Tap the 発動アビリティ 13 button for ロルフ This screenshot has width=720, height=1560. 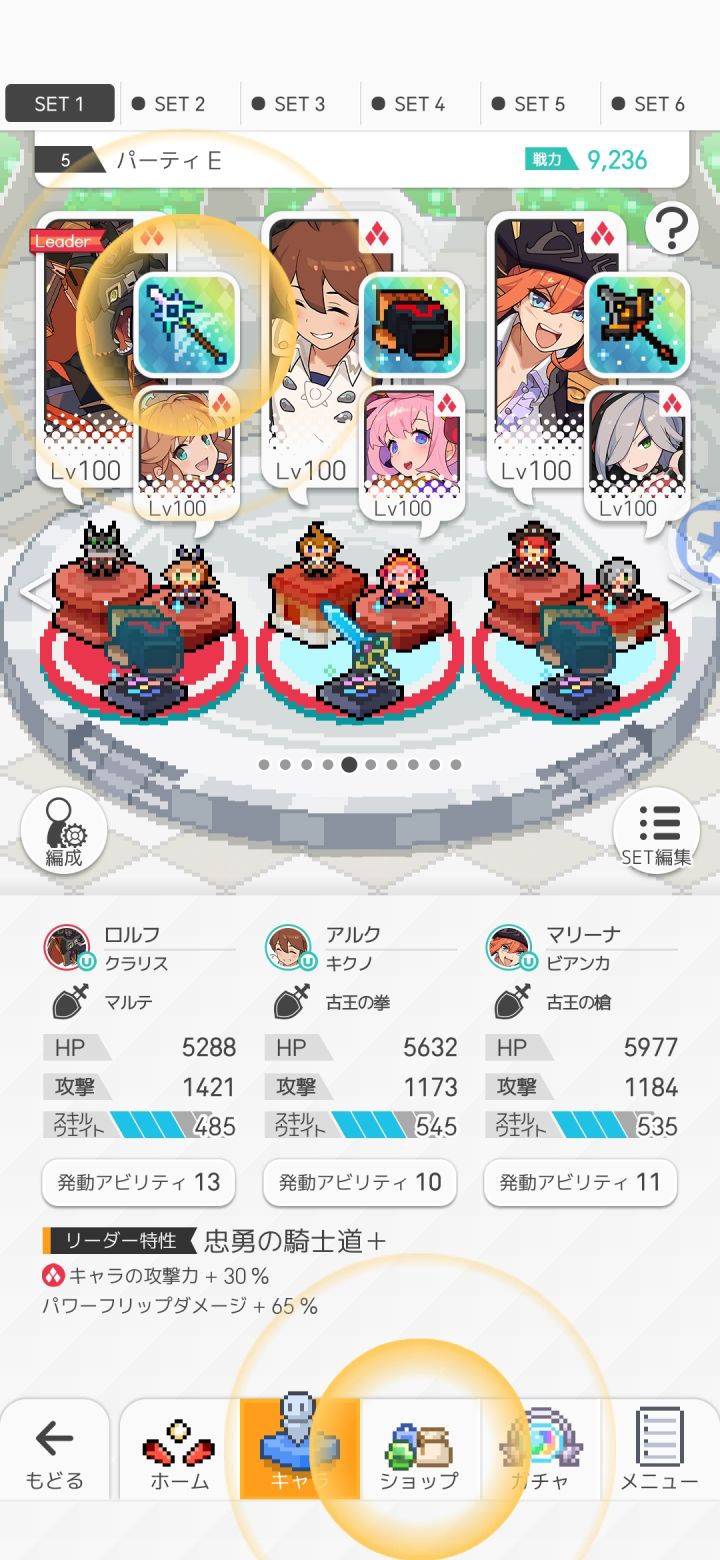click(138, 1182)
